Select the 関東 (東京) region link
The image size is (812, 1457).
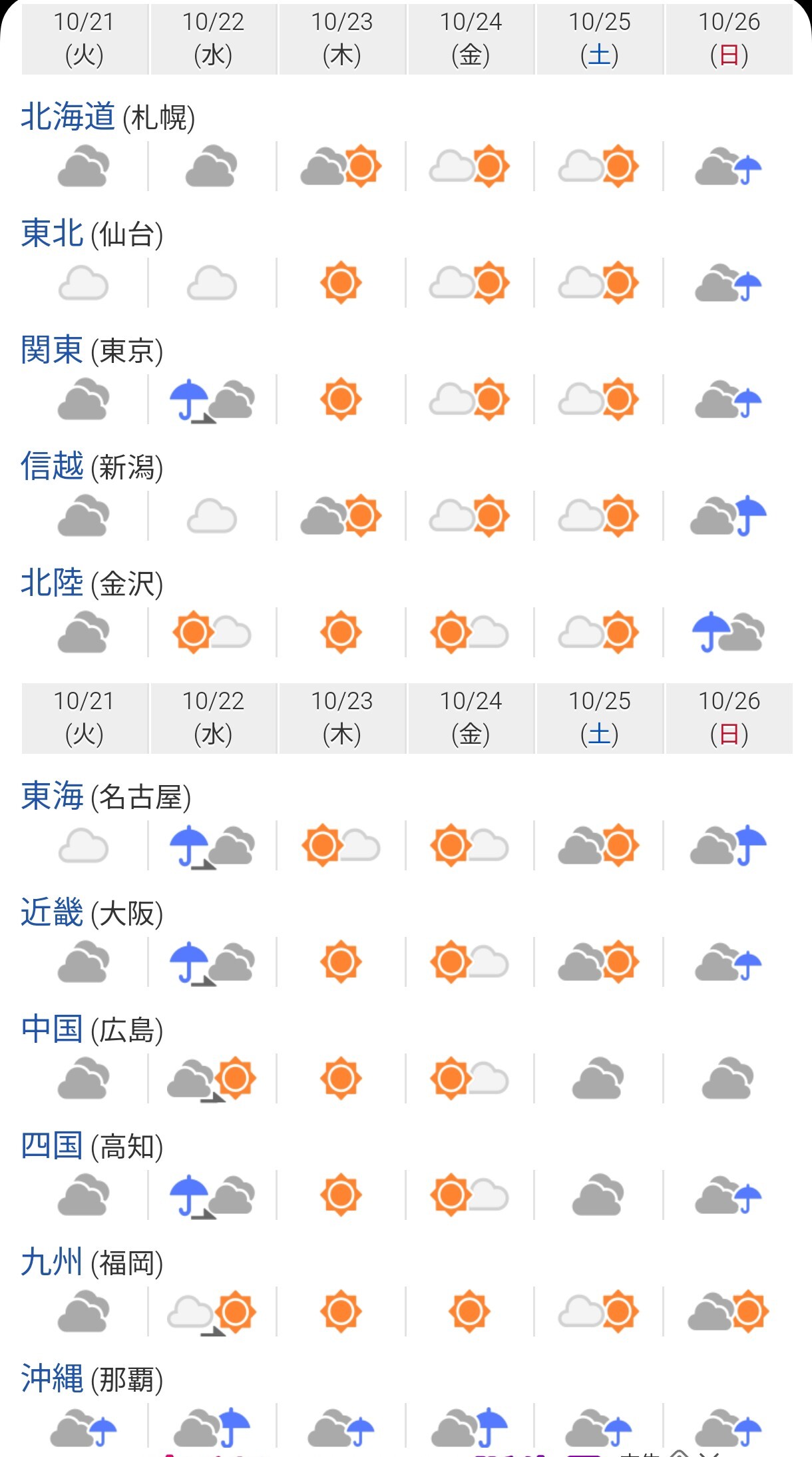point(52,350)
